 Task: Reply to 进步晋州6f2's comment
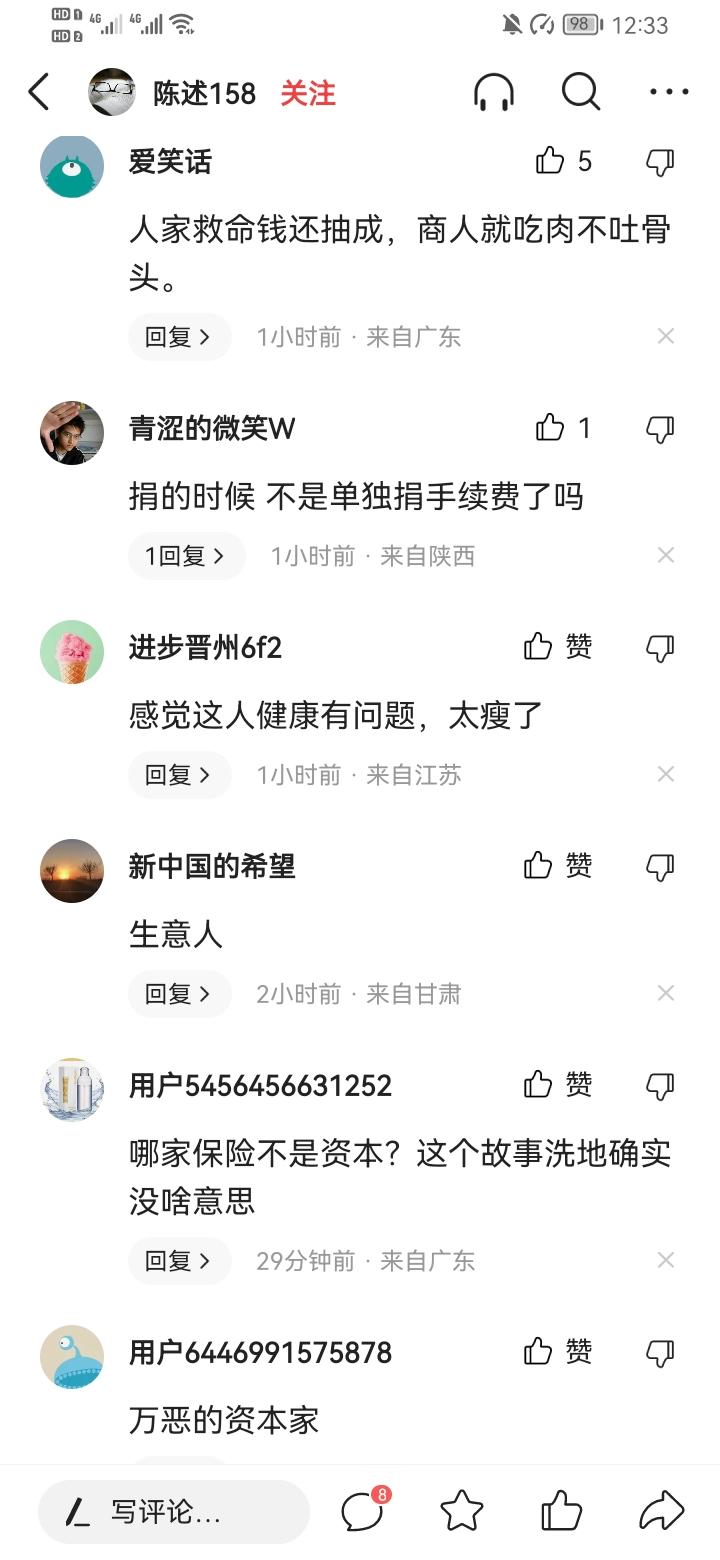[x=179, y=775]
